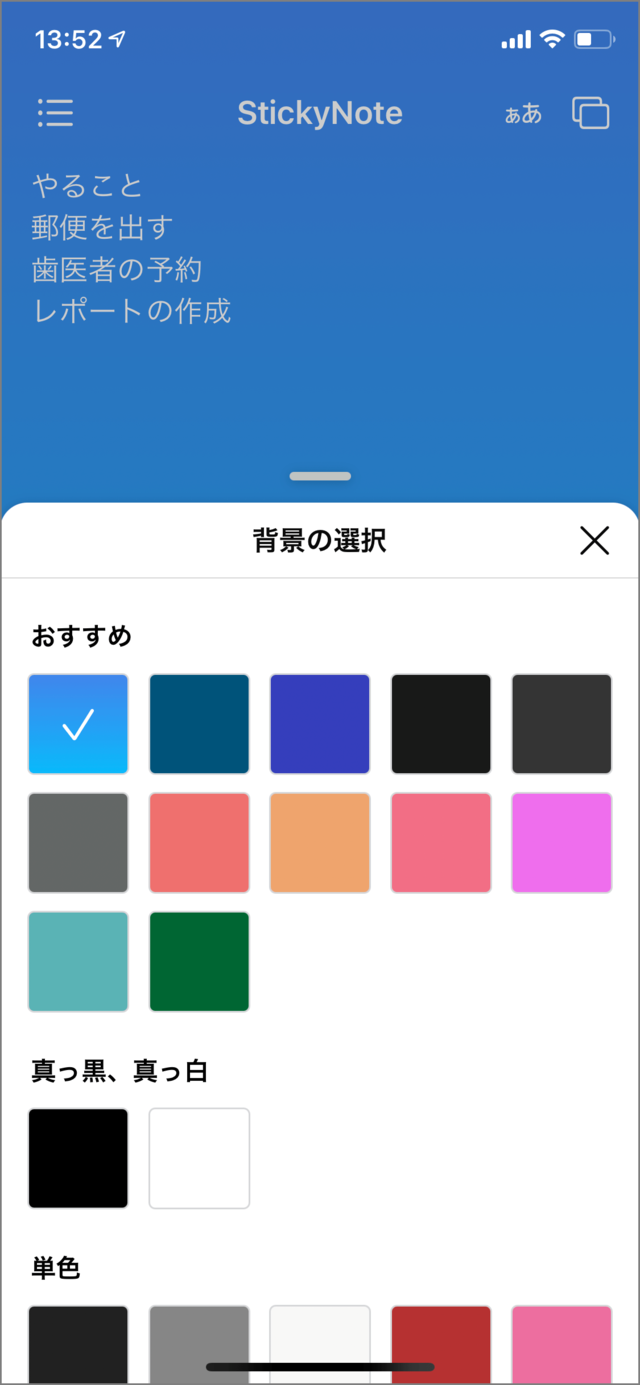Choose the salmon red recommended swatch

coord(199,843)
